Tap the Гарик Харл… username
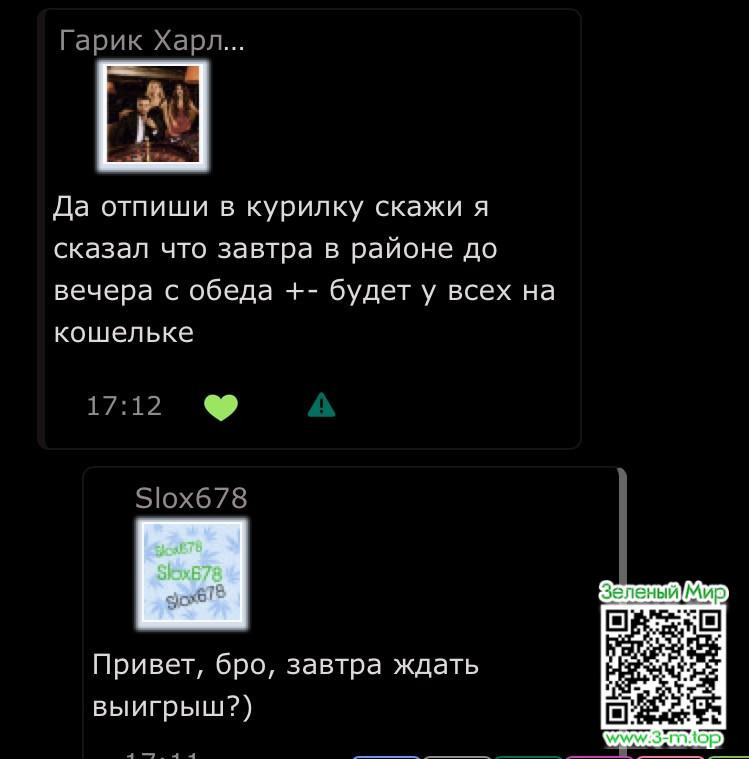 (x=153, y=41)
